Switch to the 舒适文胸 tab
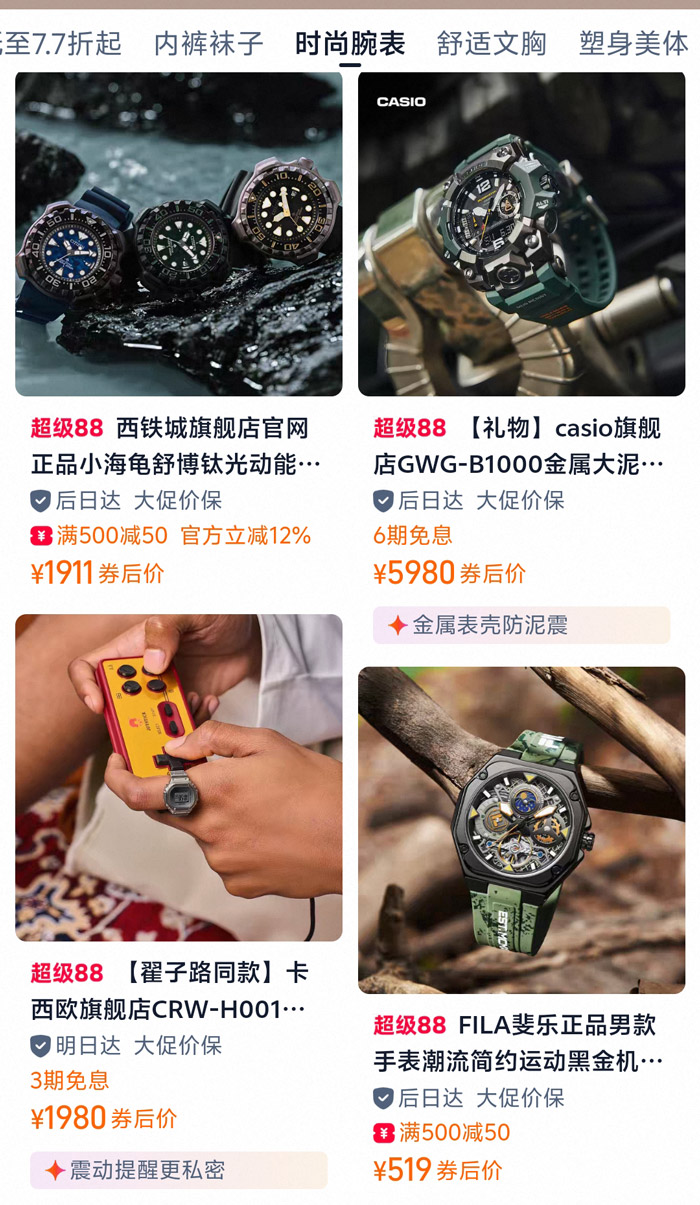This screenshot has width=700, height=1205. (x=492, y=43)
